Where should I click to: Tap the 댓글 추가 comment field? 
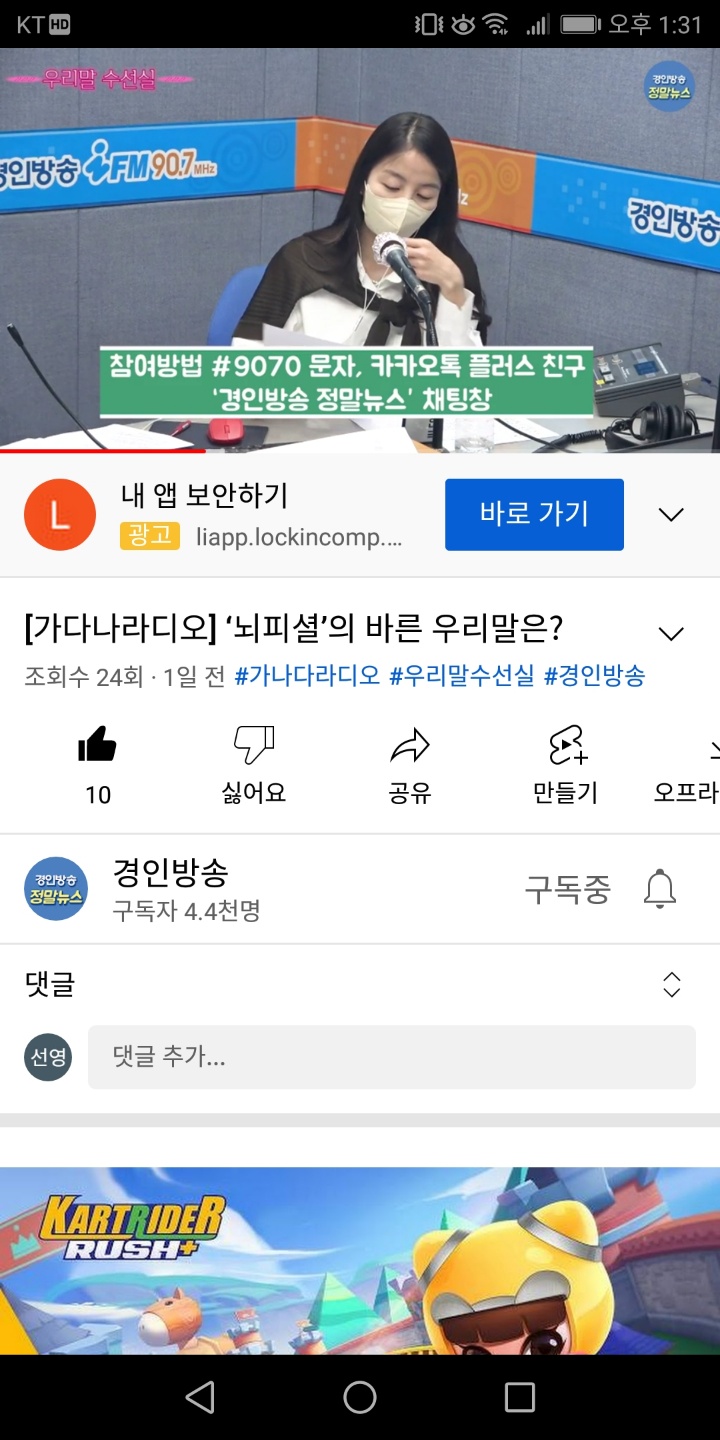point(391,1057)
